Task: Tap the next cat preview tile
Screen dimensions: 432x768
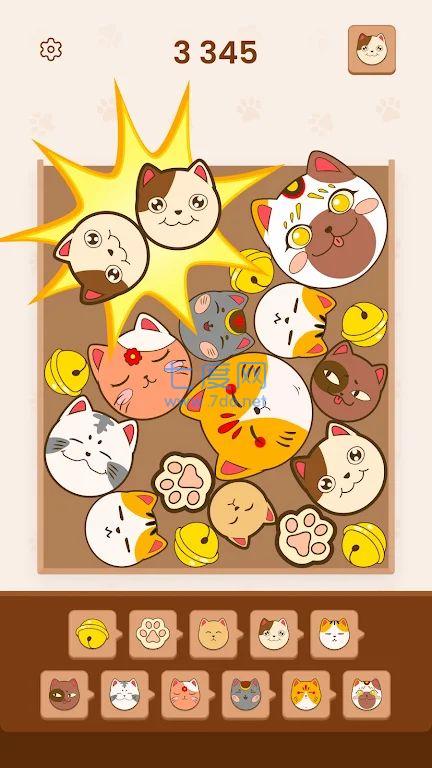Action: click(372, 49)
